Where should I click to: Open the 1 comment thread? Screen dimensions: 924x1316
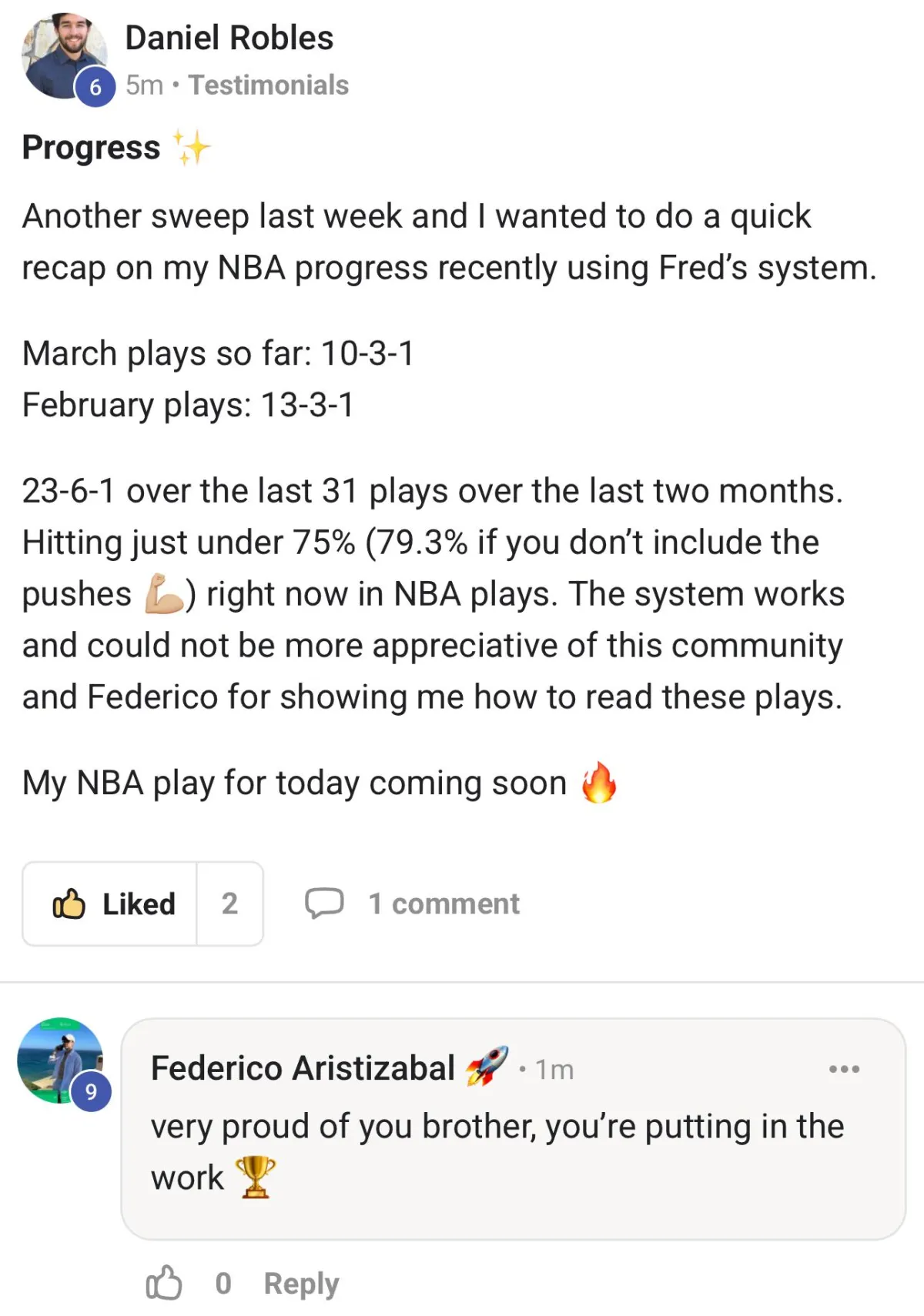click(x=413, y=903)
